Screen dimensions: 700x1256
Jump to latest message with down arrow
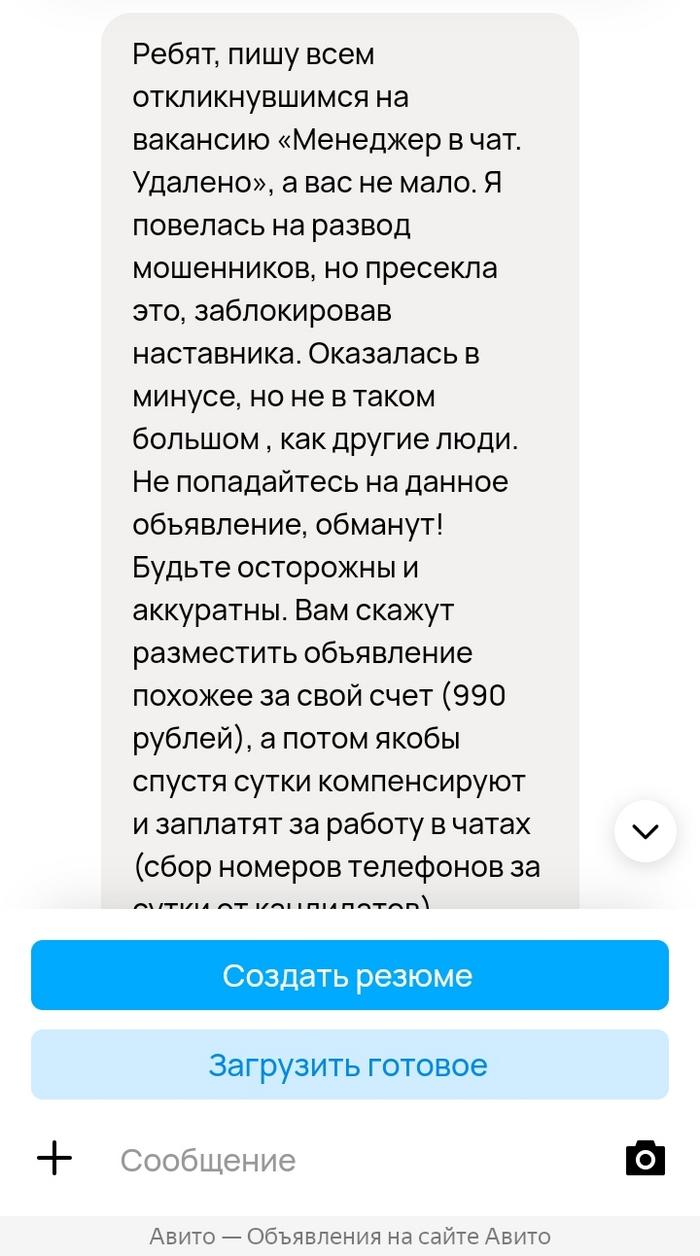click(645, 831)
